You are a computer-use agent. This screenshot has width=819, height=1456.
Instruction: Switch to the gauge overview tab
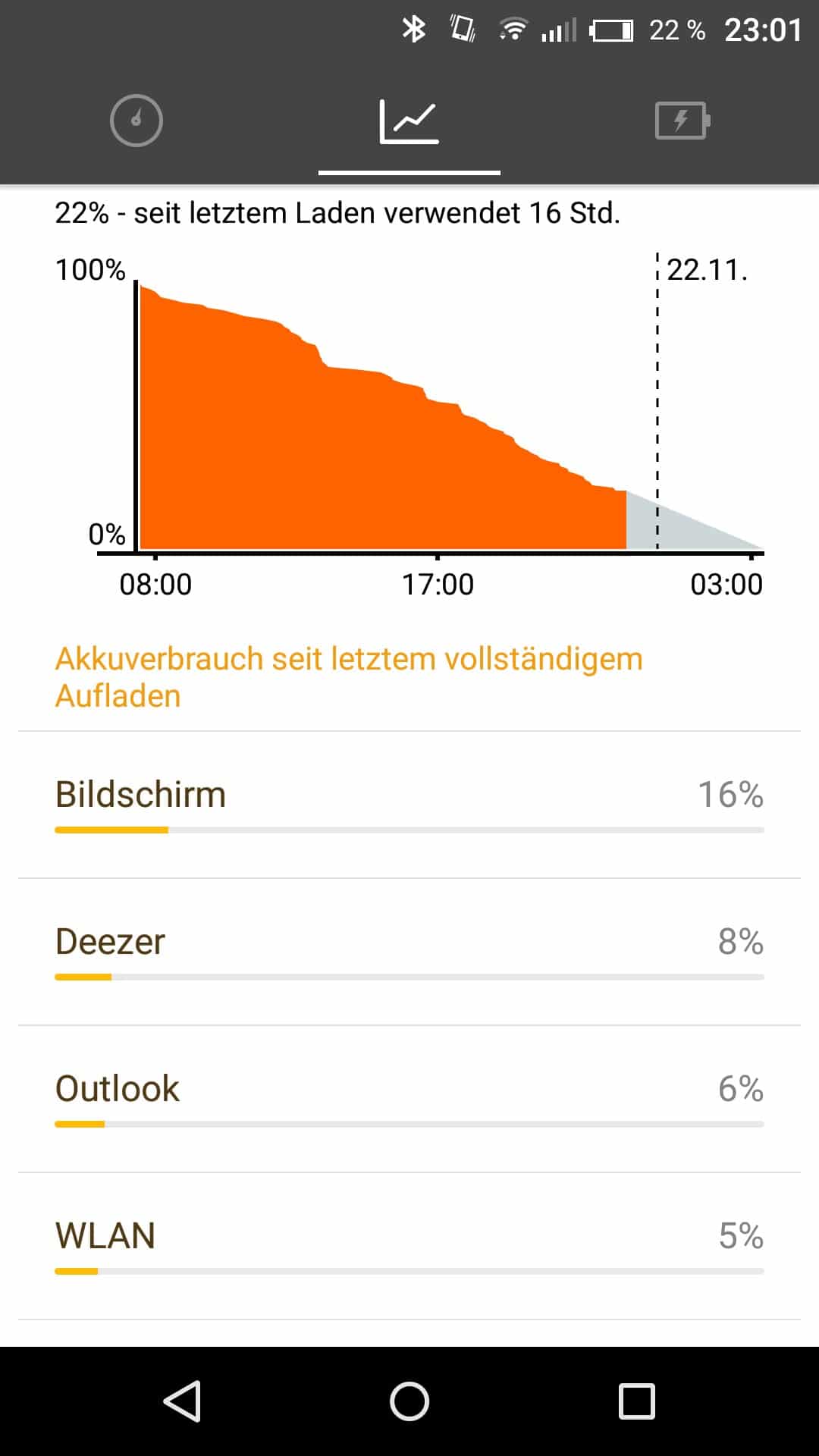(x=136, y=121)
